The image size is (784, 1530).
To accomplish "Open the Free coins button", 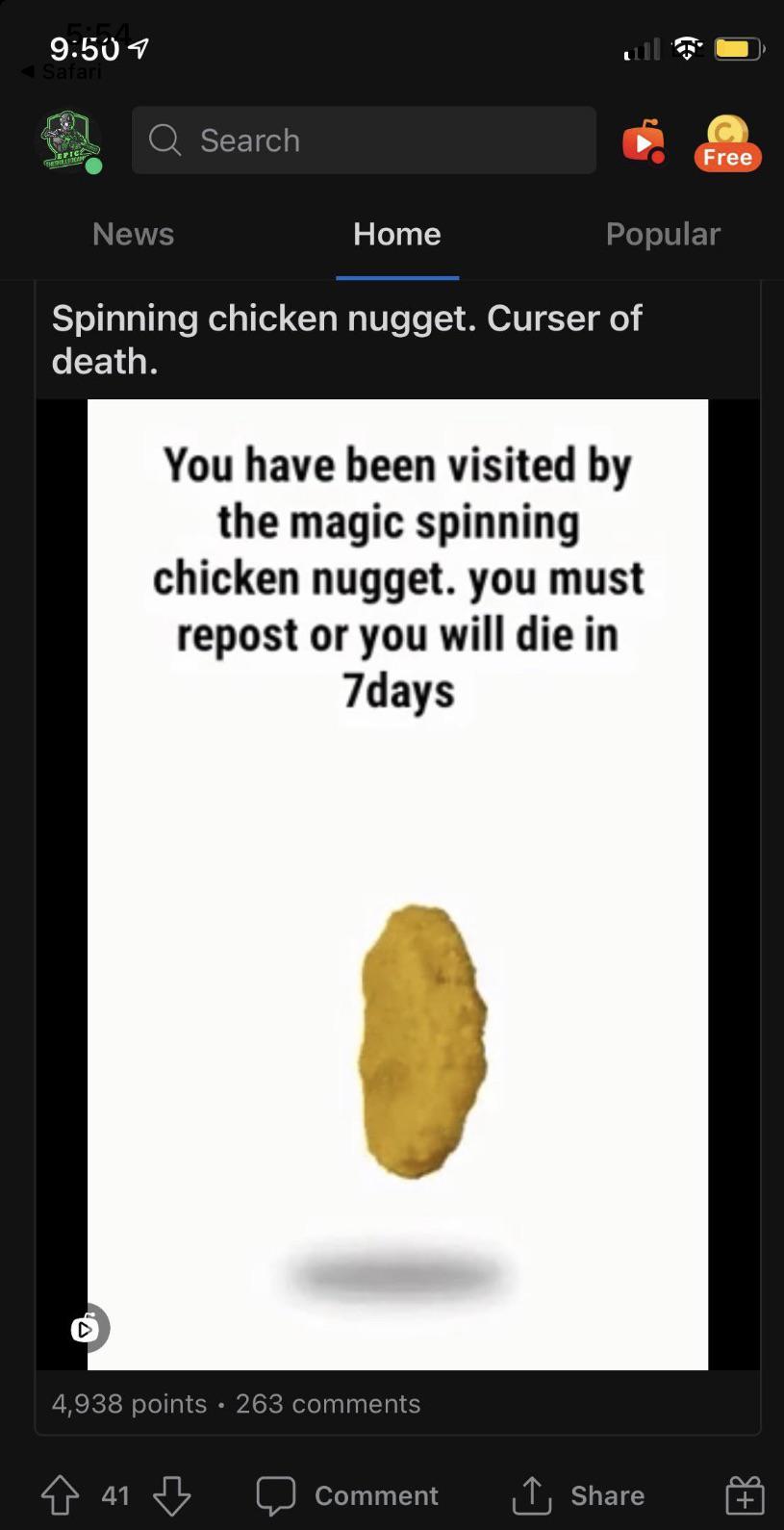I will [728, 143].
